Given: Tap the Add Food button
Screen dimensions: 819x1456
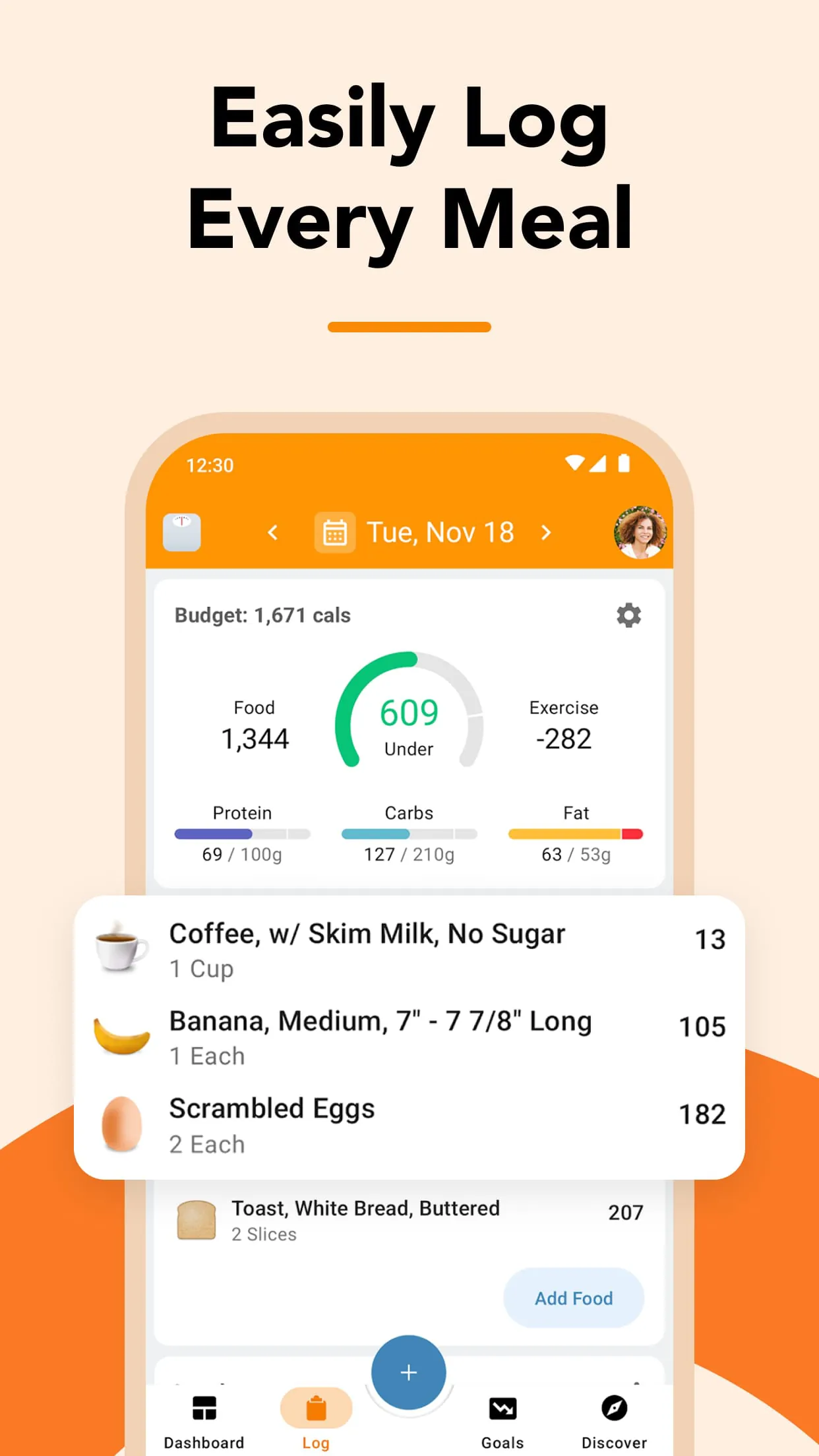Looking at the screenshot, I should tap(572, 1298).
